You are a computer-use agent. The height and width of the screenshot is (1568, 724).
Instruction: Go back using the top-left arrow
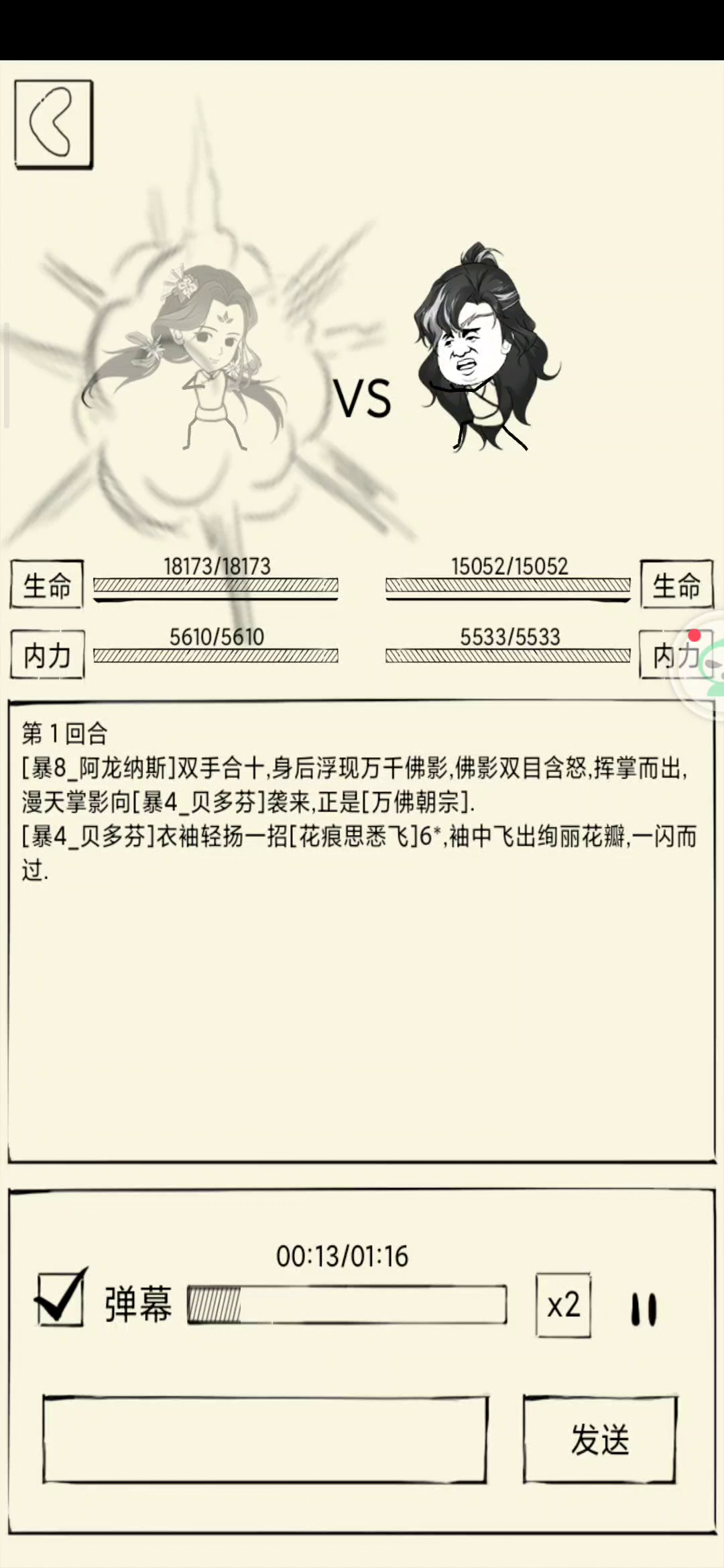[54, 124]
